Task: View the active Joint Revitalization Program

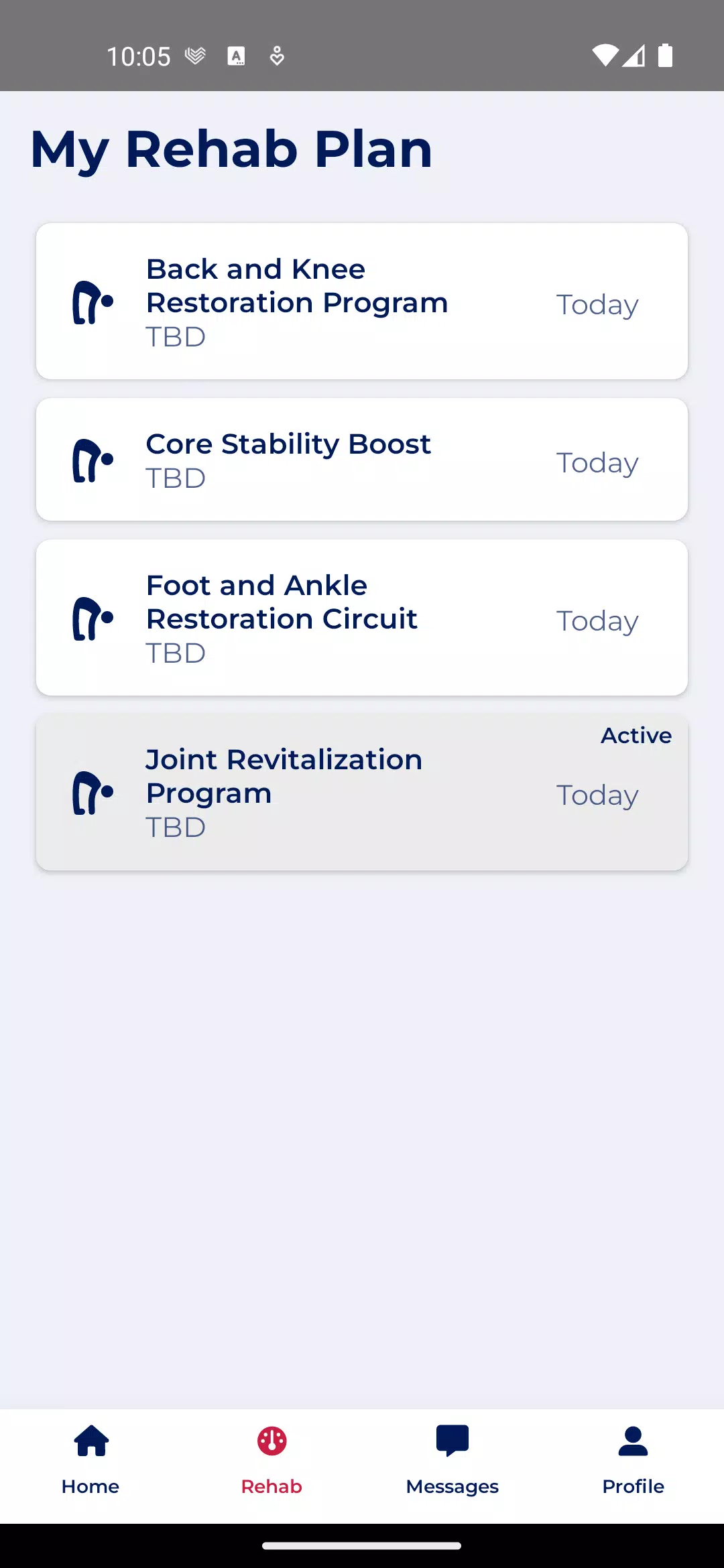Action: [362, 792]
